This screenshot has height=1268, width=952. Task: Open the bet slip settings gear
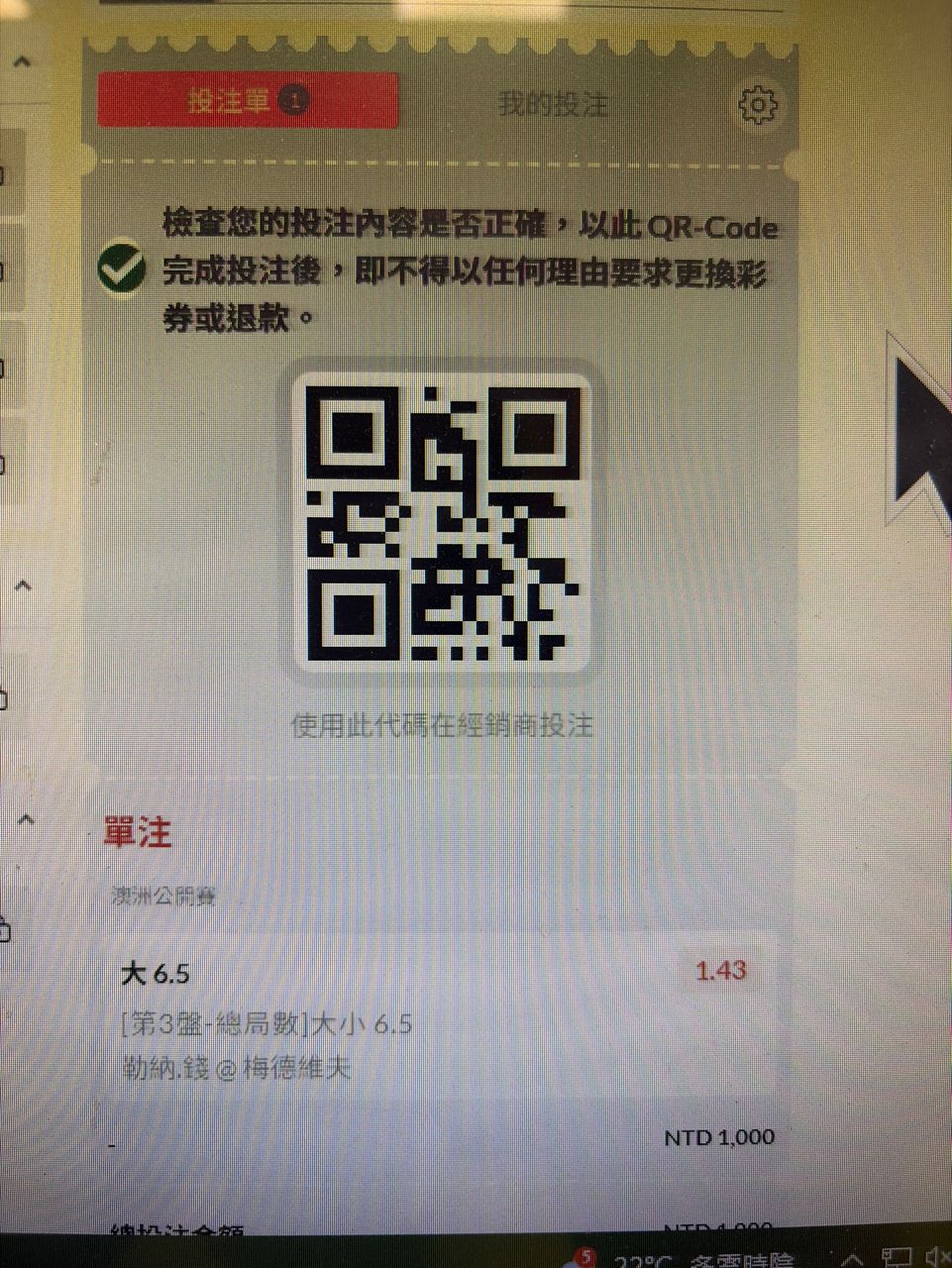pos(758,104)
